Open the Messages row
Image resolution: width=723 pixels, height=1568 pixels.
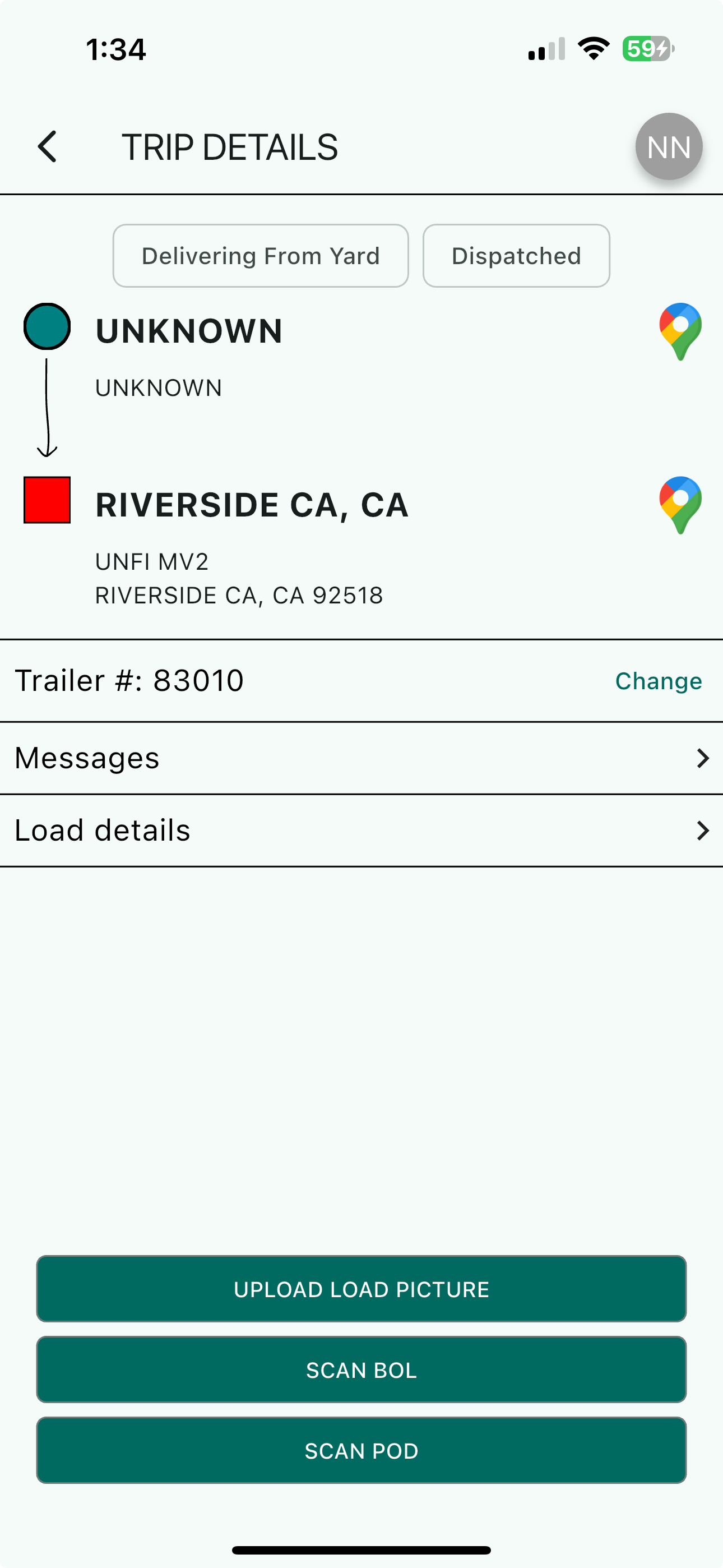pos(361,758)
